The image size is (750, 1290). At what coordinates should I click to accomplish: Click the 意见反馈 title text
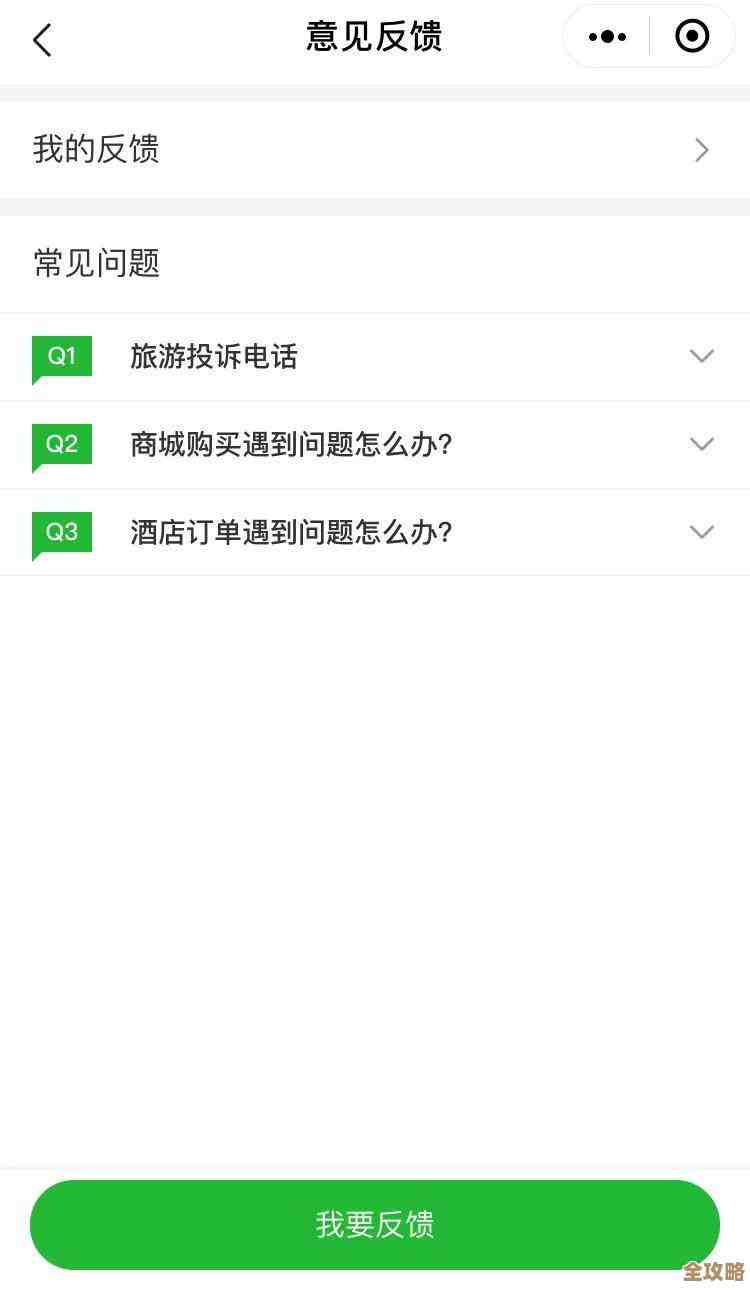coord(375,36)
